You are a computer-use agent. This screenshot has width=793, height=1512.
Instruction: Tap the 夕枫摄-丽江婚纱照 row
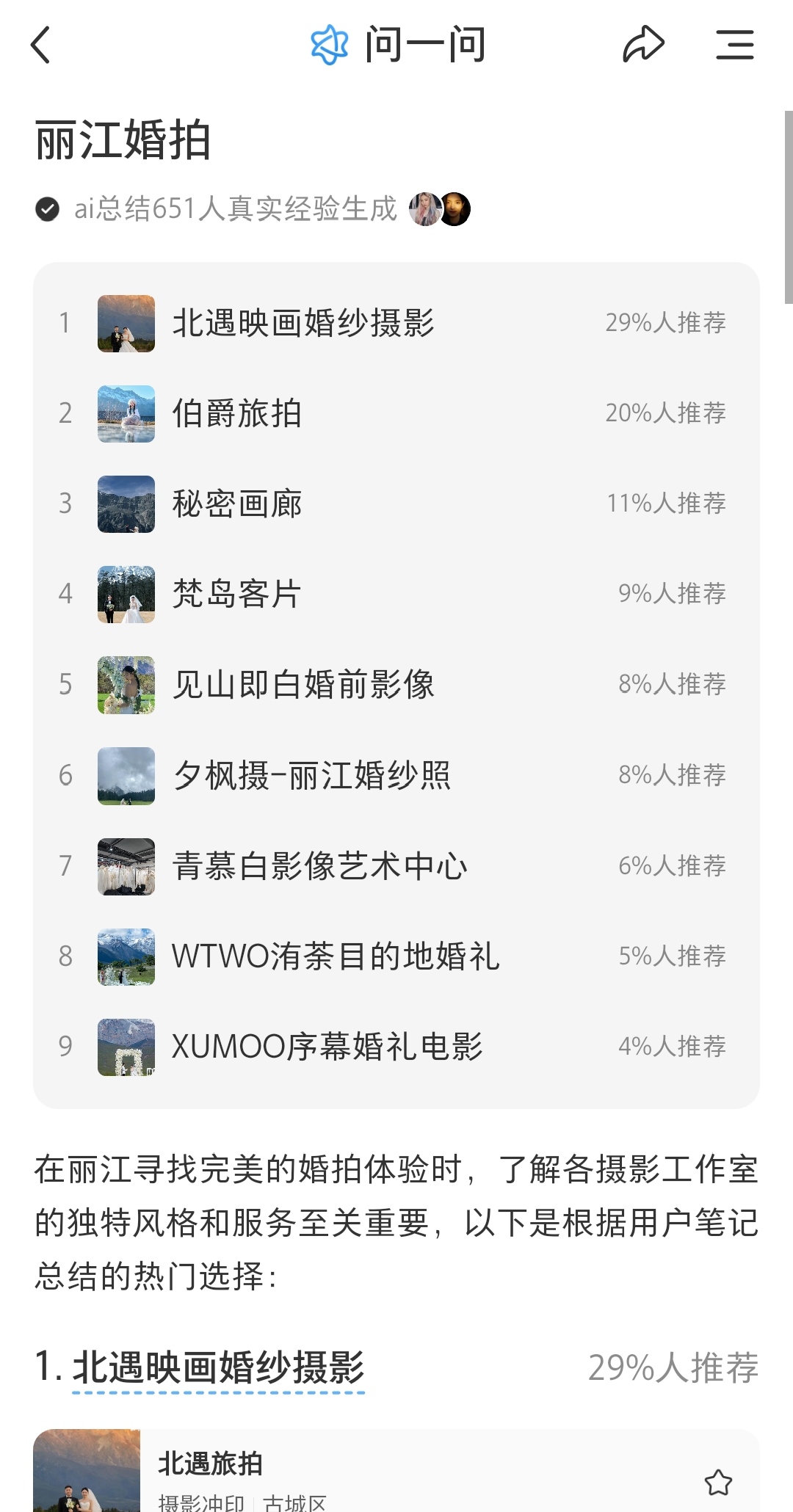(311, 776)
